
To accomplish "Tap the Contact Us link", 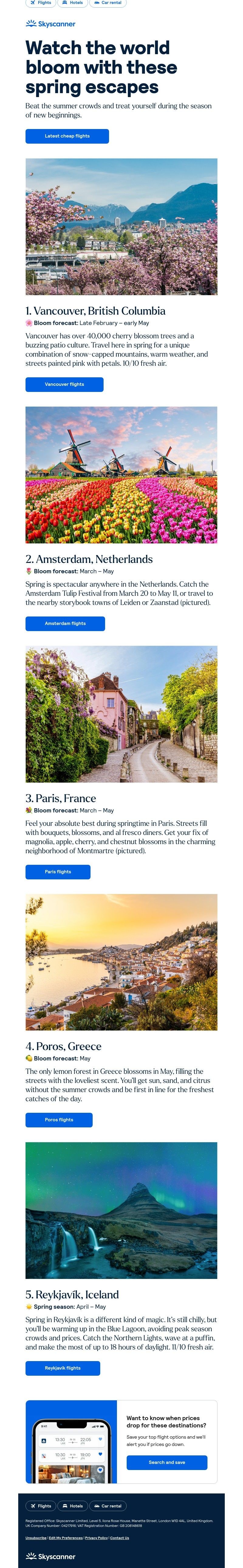I will pyautogui.click(x=120, y=1538).
